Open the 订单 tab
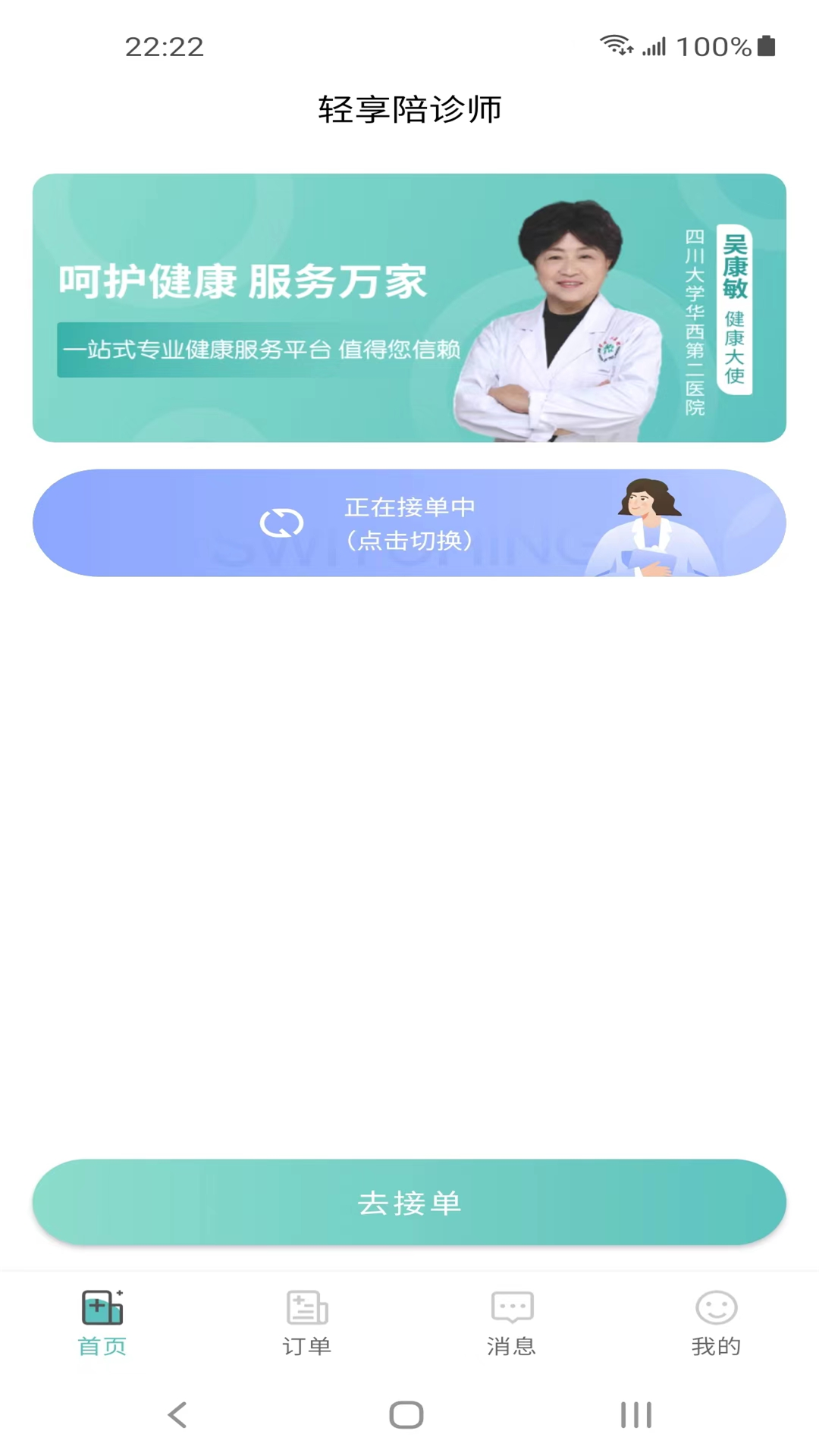The height and width of the screenshot is (1456, 819). [307, 1323]
